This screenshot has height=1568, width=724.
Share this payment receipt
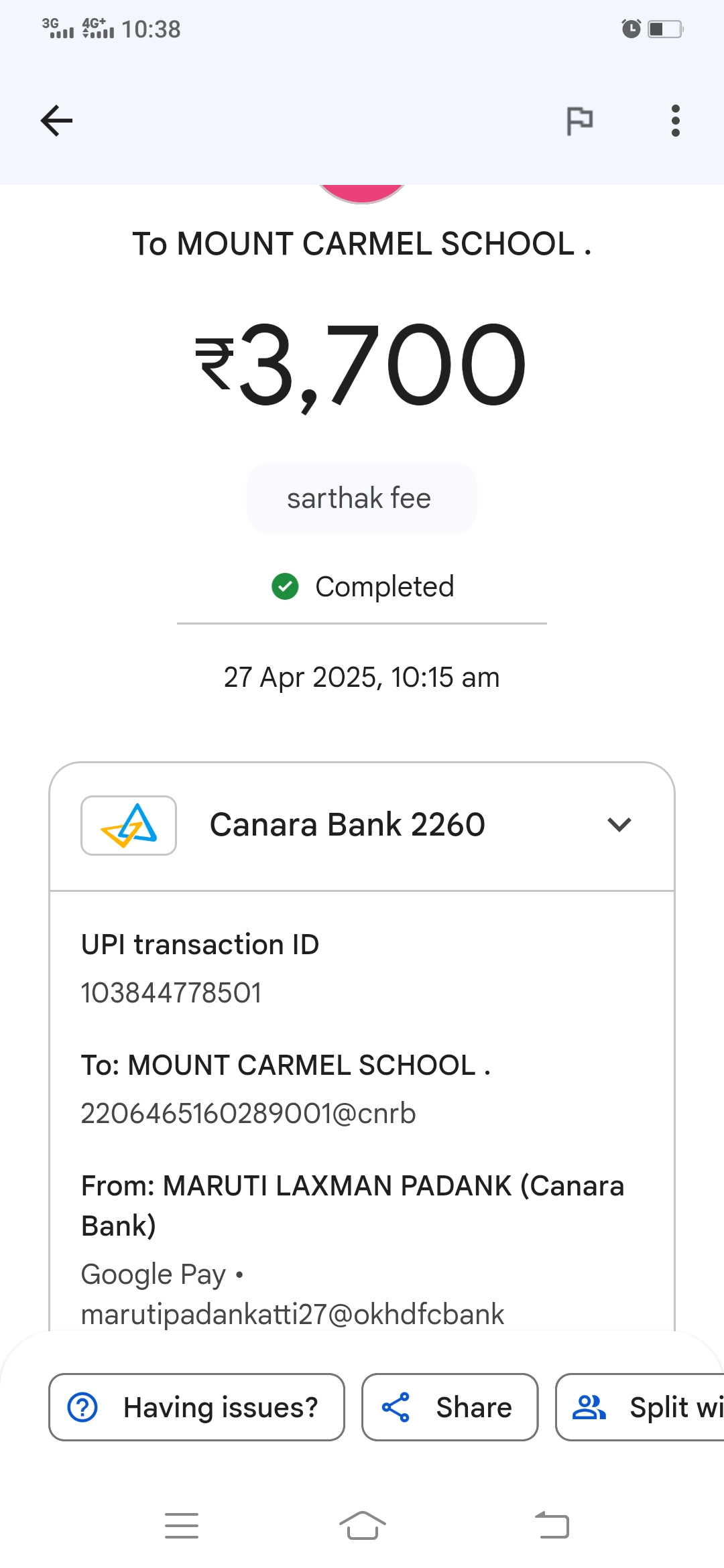tap(450, 1407)
